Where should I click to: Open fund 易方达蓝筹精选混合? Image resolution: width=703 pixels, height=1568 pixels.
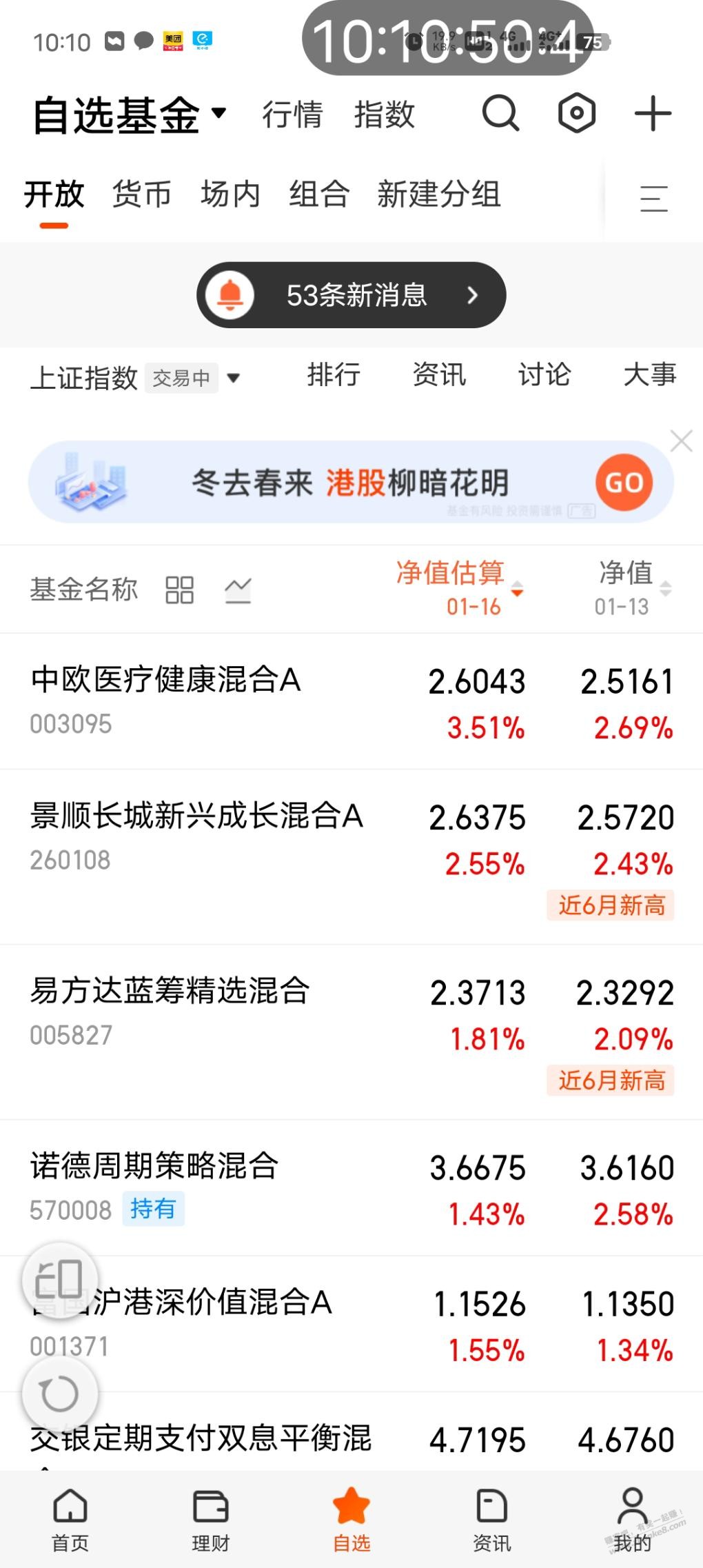(351, 1032)
